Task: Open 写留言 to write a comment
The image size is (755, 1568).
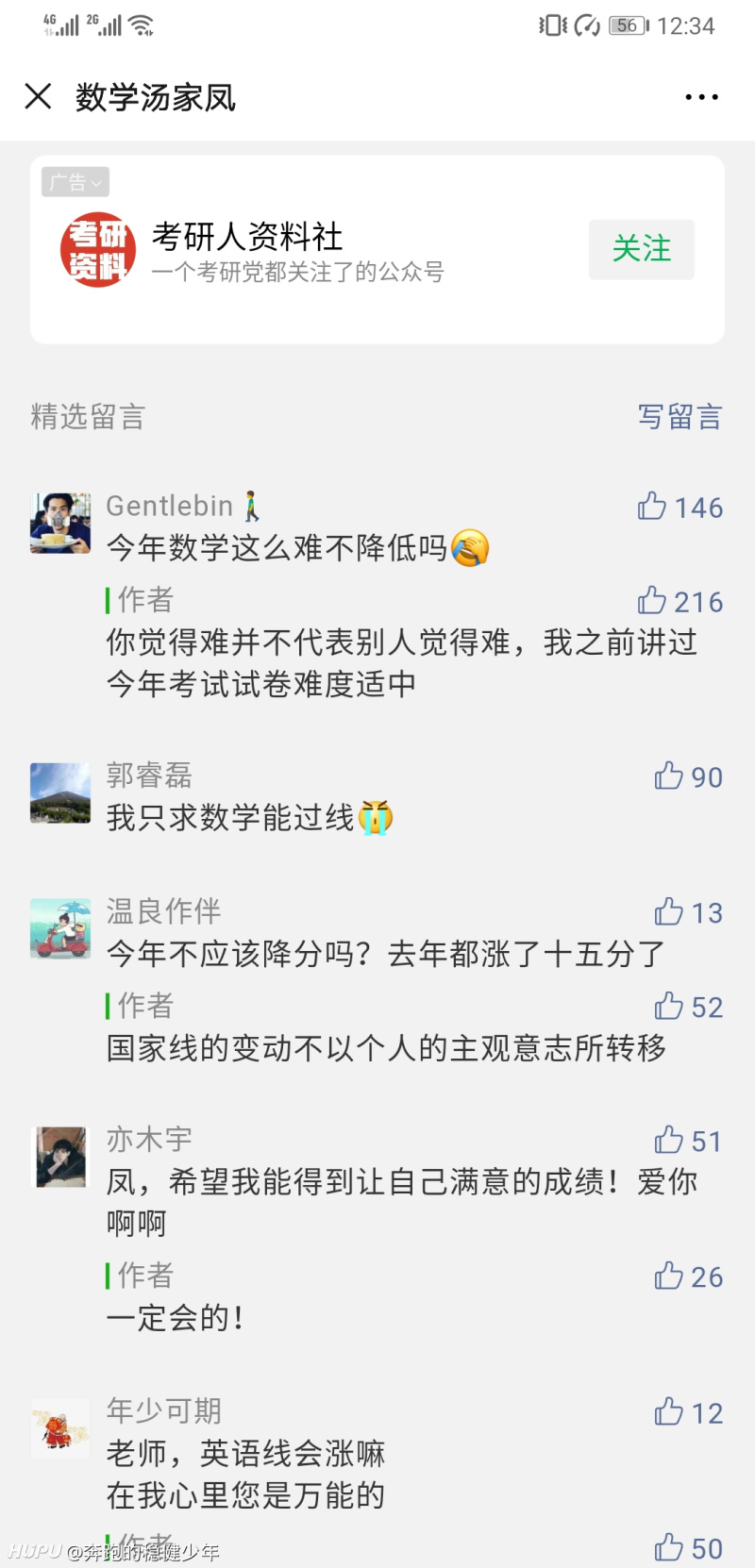Action: (678, 418)
